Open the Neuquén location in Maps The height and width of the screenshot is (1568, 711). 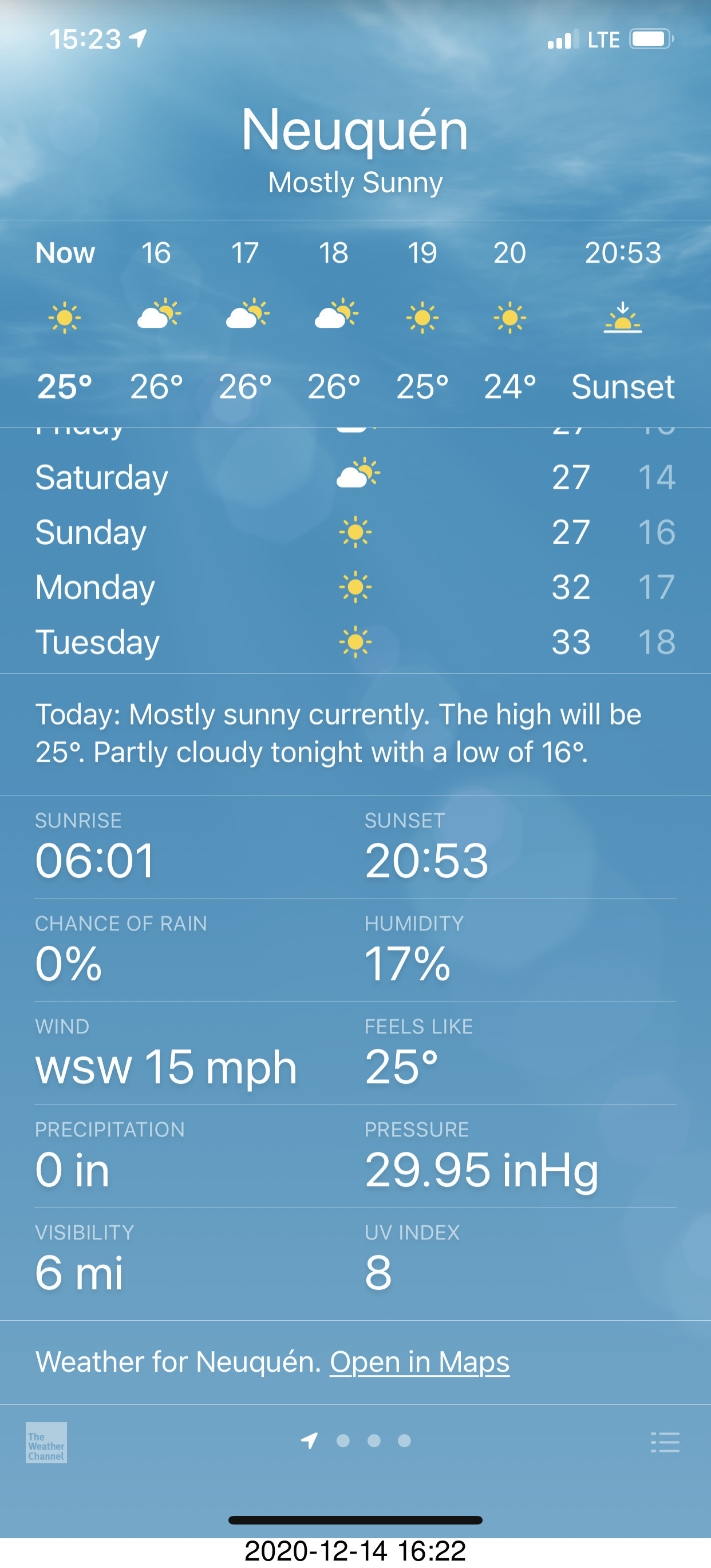(x=420, y=1362)
